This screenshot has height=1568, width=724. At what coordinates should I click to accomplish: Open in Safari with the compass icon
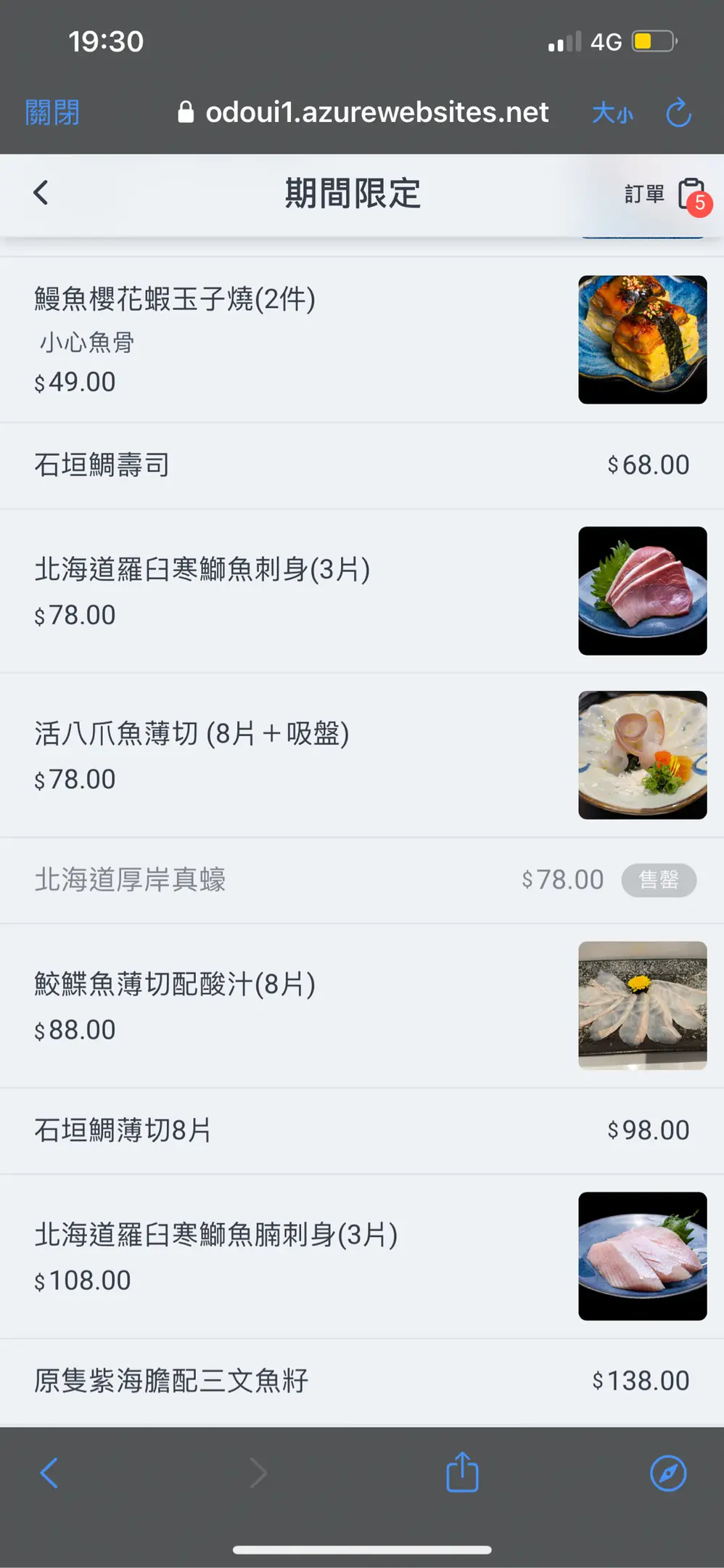coord(668,1473)
